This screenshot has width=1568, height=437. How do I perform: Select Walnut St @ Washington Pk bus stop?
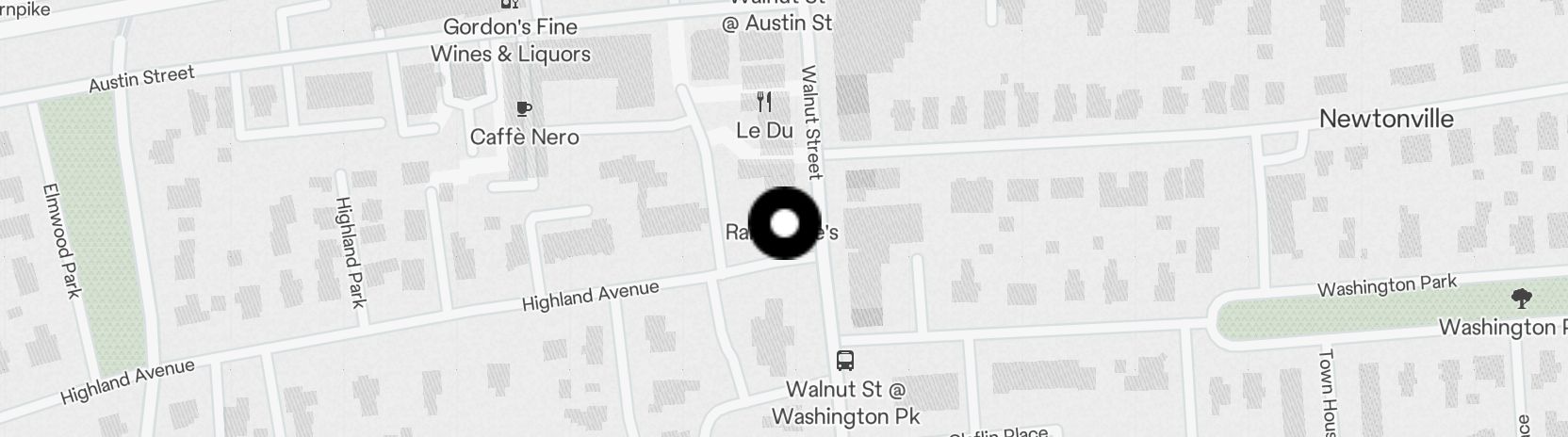tap(845, 360)
